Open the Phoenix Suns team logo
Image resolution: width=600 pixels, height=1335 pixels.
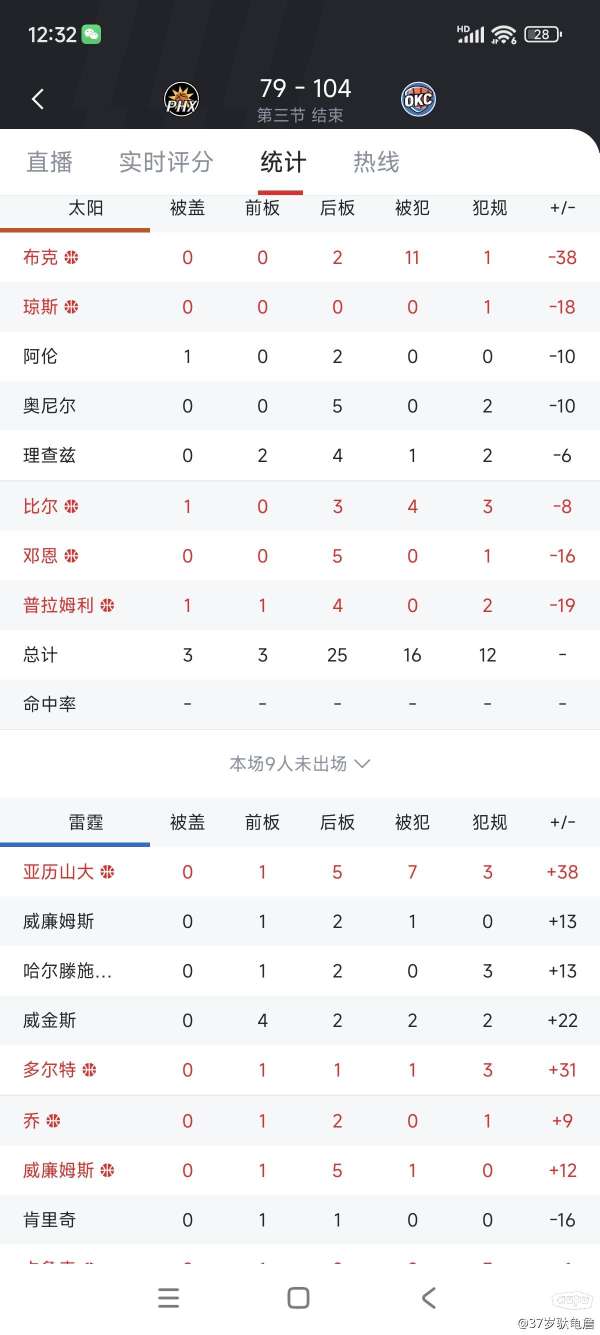click(x=182, y=99)
